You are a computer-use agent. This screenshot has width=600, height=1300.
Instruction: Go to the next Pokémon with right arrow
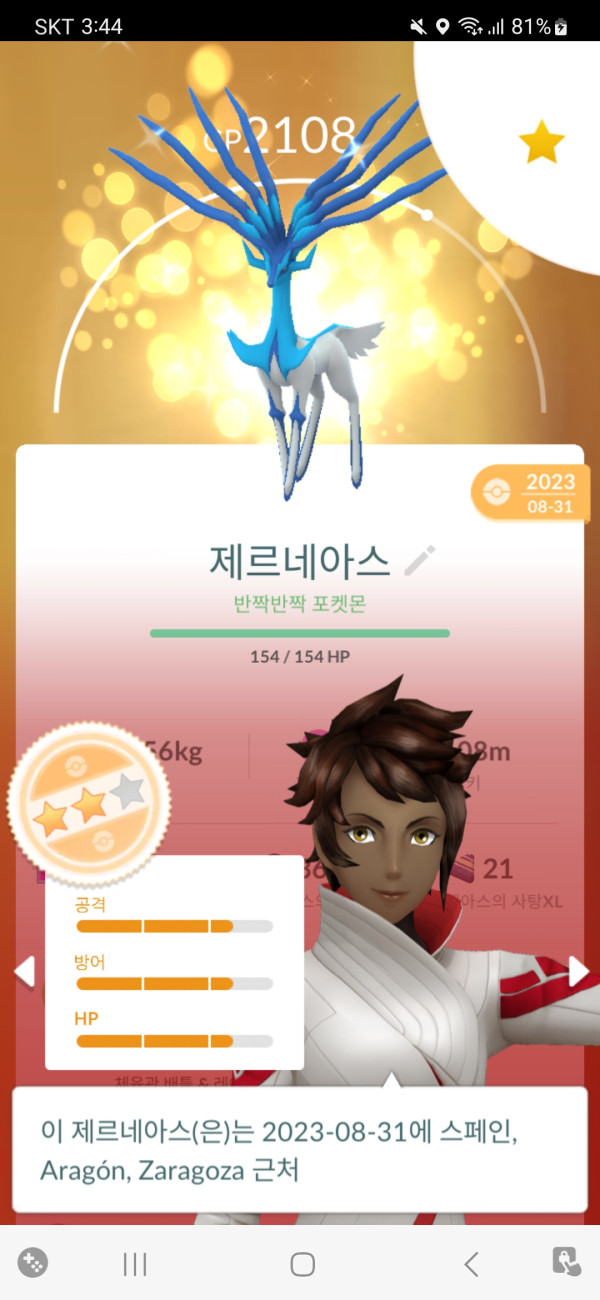point(578,971)
